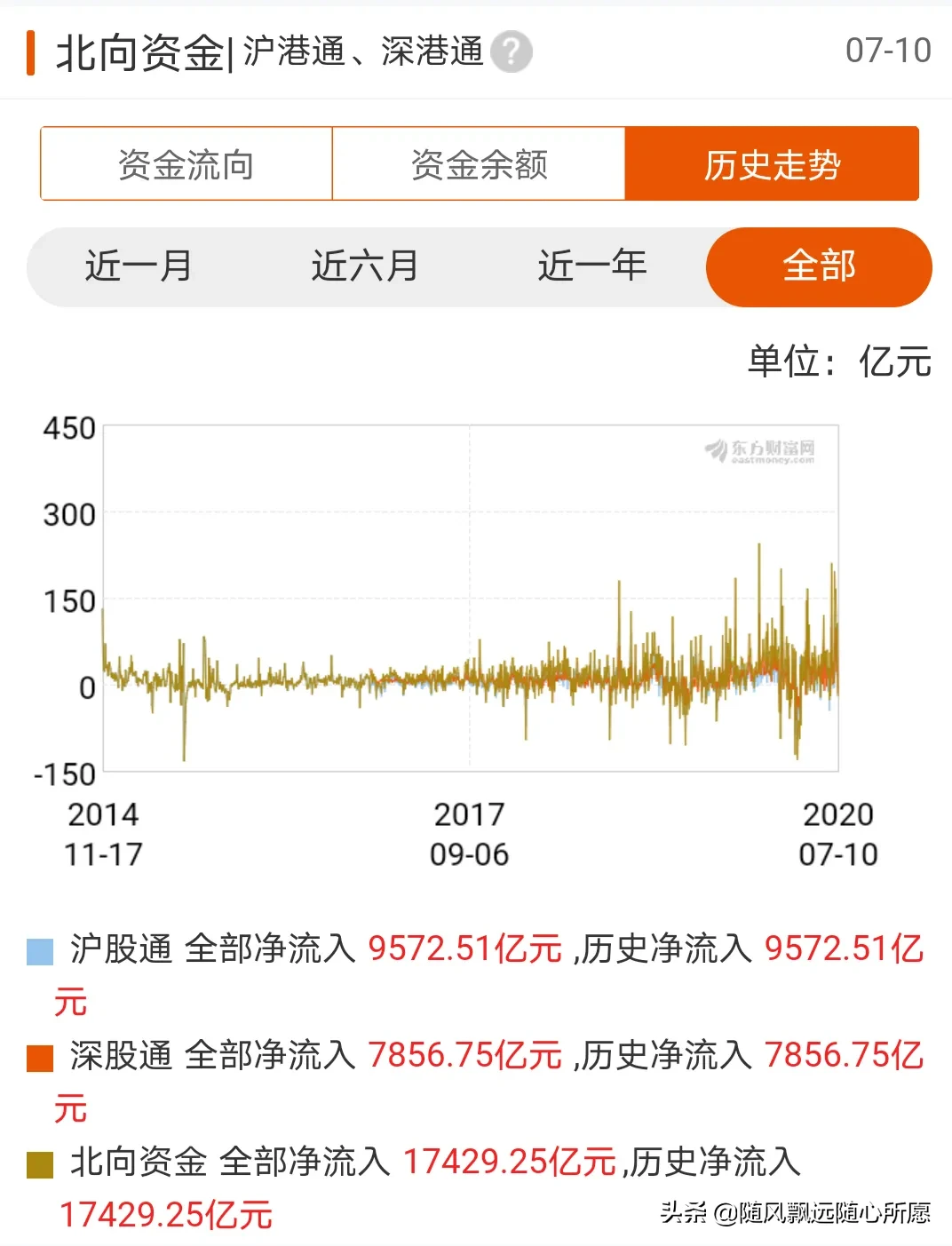Select the 历史走势 tab
This screenshot has width=952, height=1246.
(772, 164)
